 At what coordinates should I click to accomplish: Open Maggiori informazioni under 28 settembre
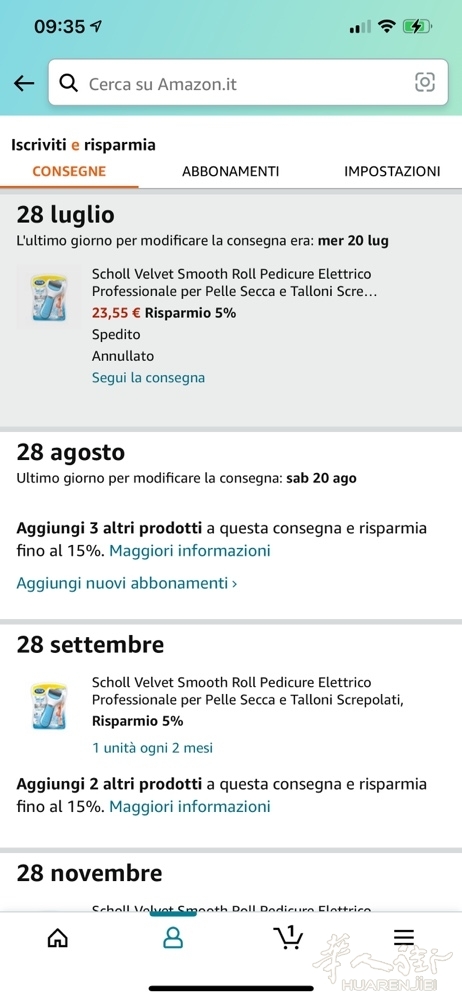point(190,807)
